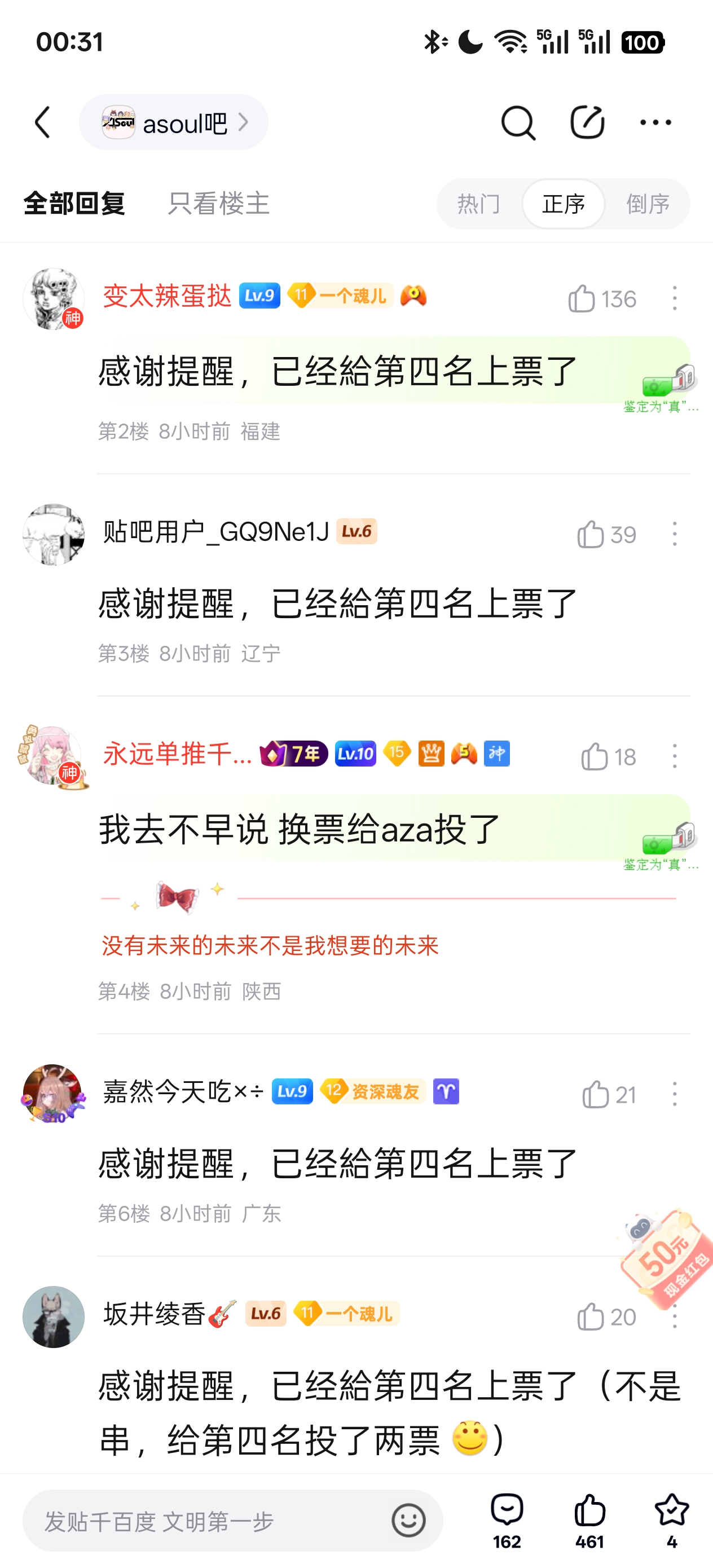The image size is (713, 1568).
Task: Open options for 变太辣蛋挞's reply
Action: (x=675, y=298)
